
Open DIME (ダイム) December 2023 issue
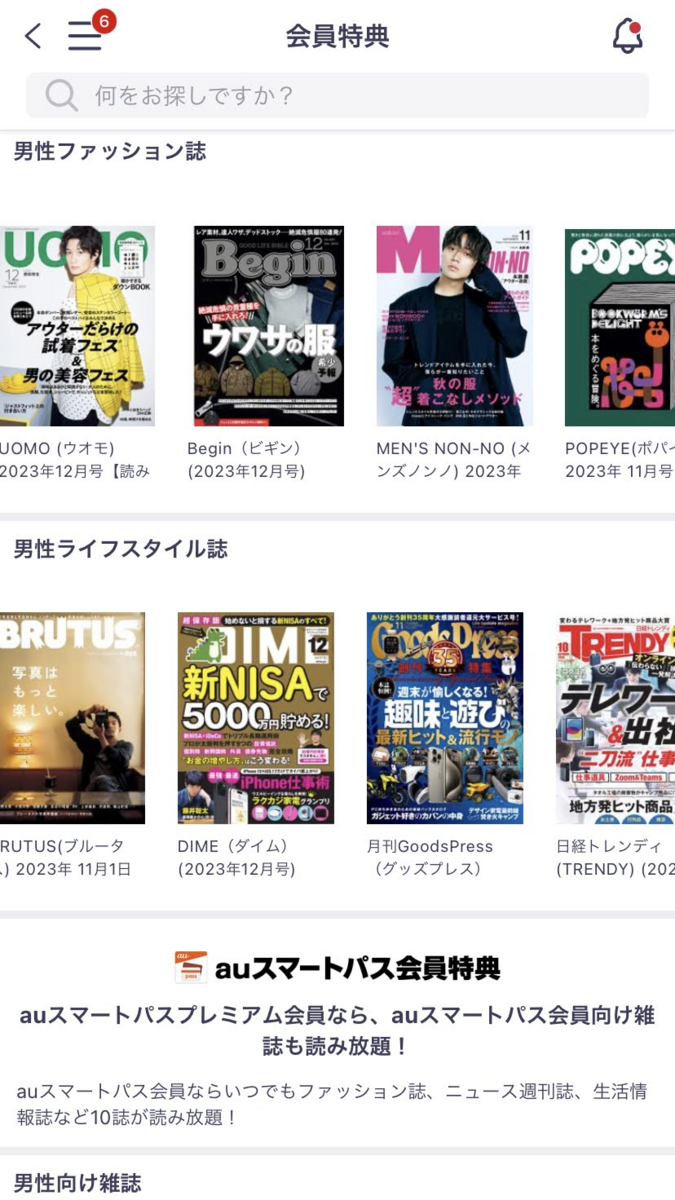pyautogui.click(x=256, y=718)
